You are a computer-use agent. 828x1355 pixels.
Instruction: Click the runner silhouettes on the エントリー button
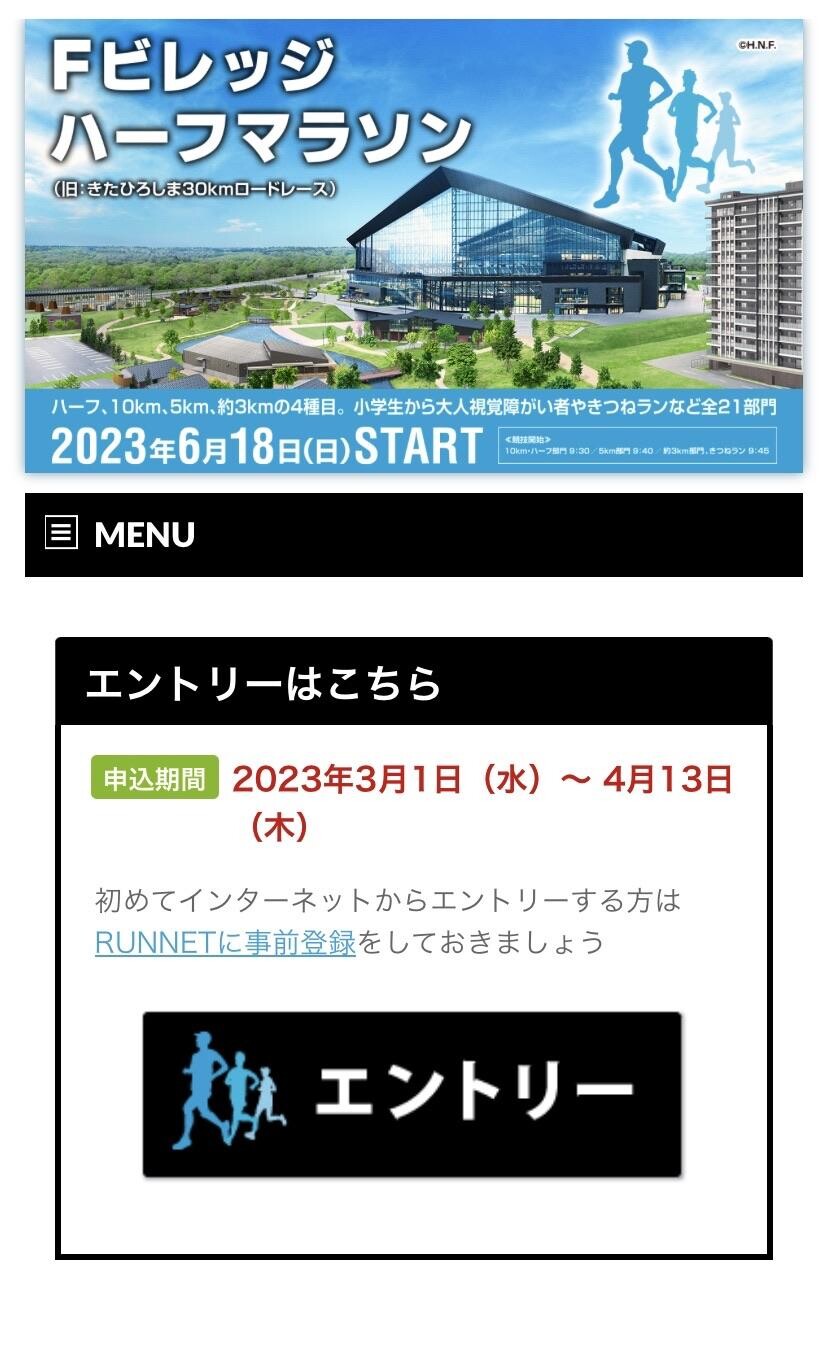(230, 1090)
